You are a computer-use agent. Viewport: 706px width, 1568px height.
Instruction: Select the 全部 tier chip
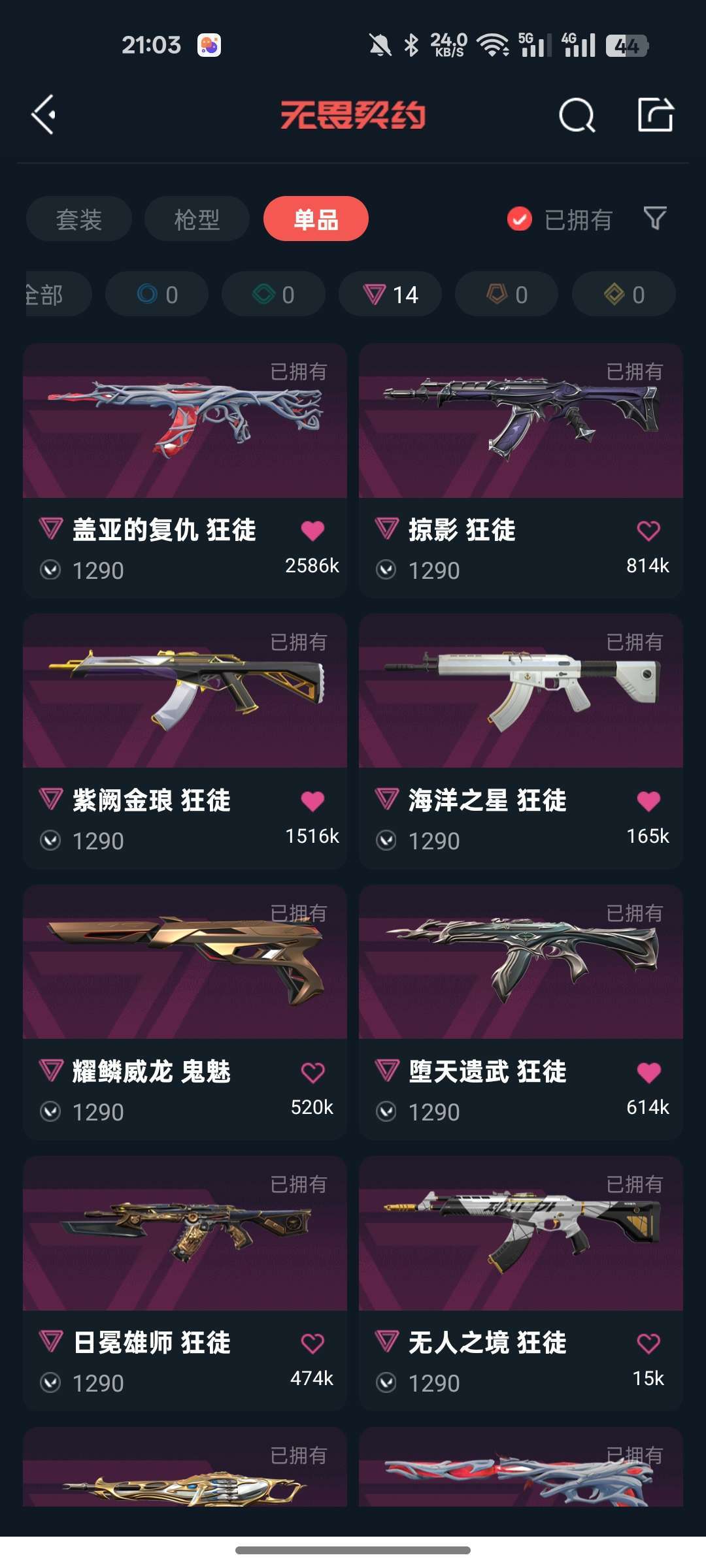point(52,295)
